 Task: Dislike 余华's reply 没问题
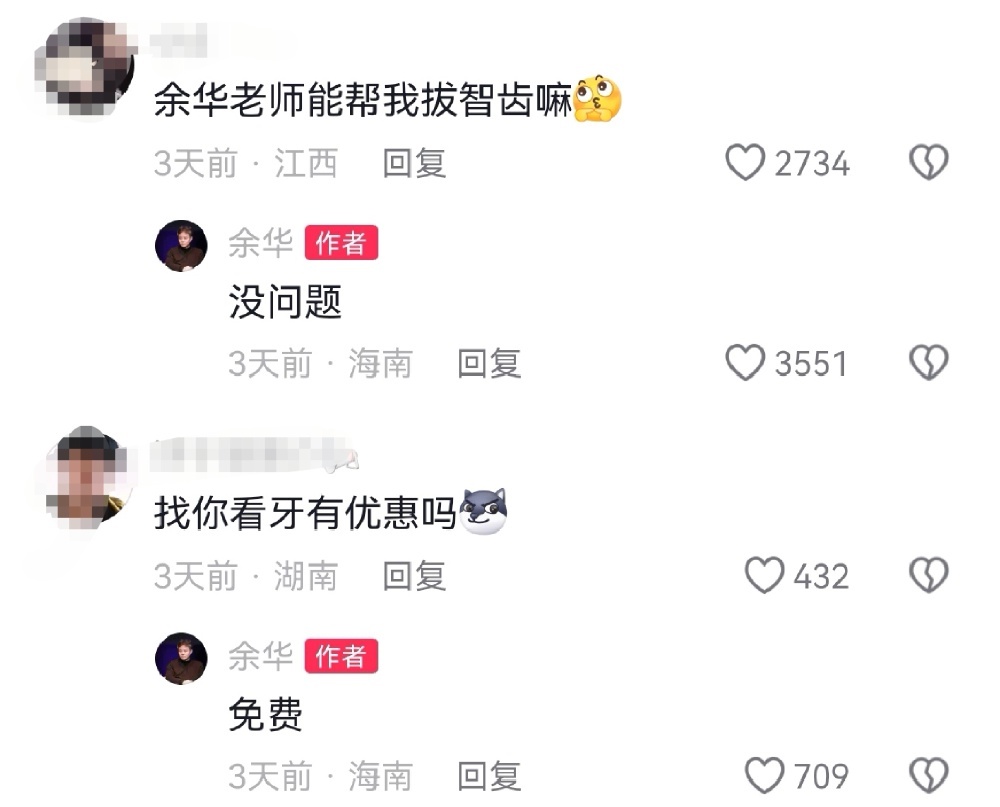point(928,363)
